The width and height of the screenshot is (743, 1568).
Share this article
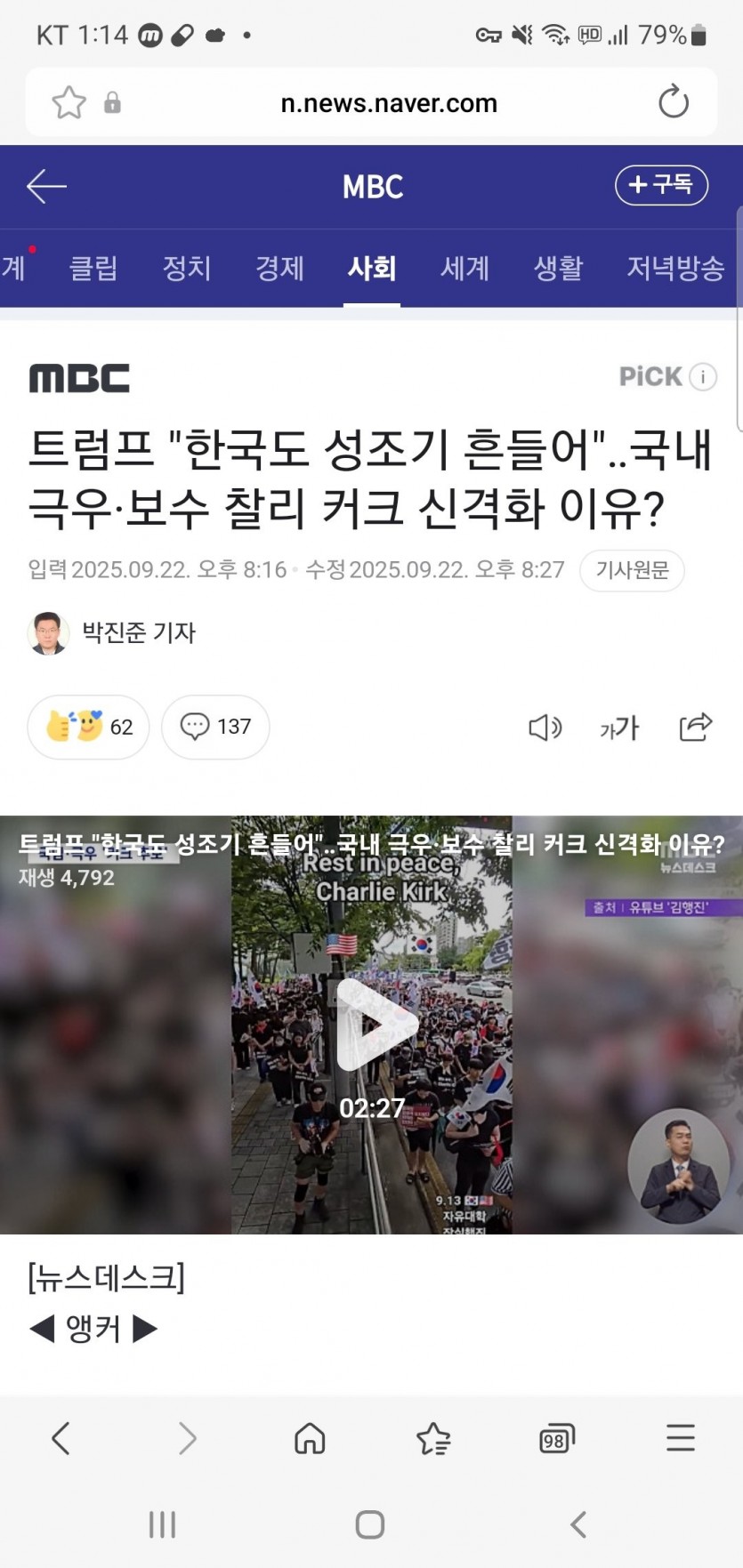point(695,727)
